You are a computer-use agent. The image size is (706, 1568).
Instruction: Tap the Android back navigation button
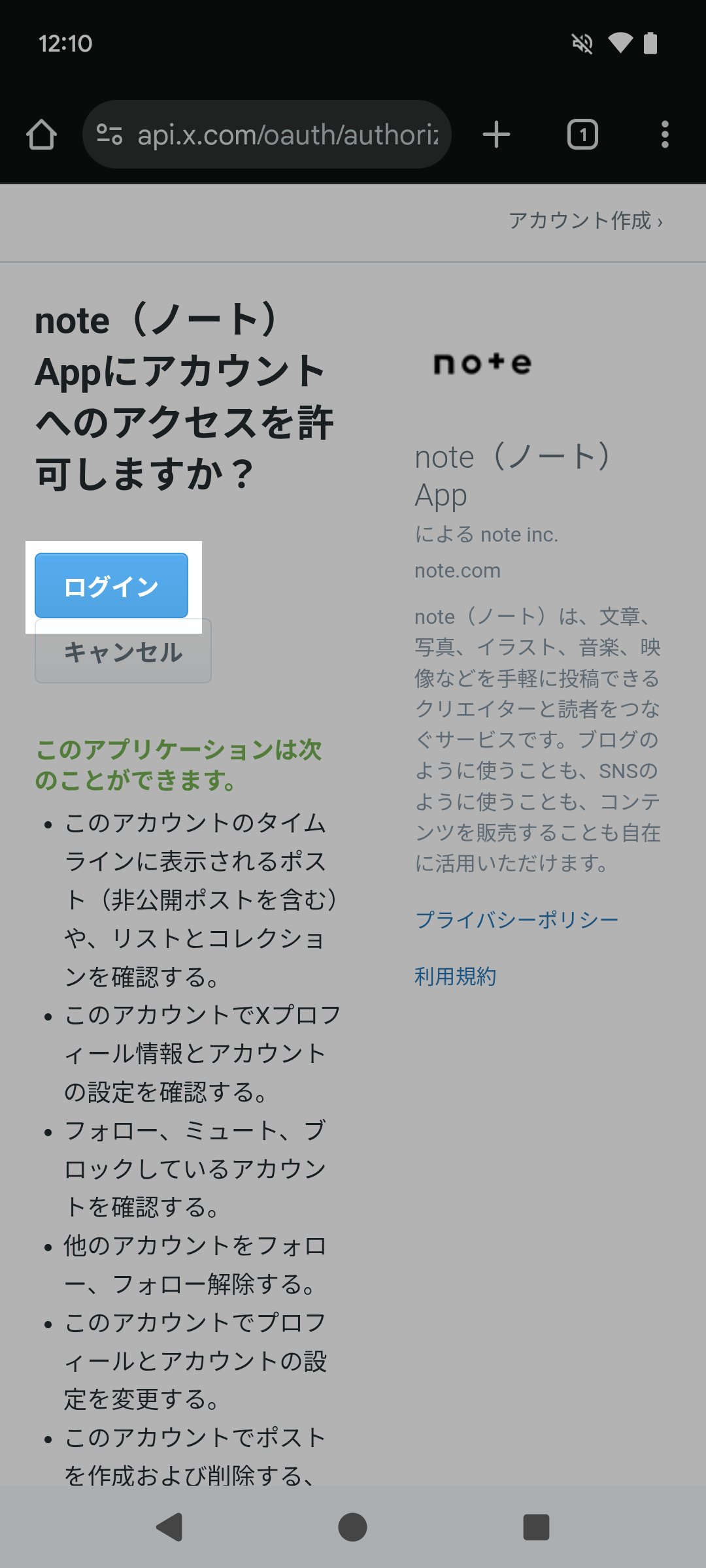pos(170,1527)
